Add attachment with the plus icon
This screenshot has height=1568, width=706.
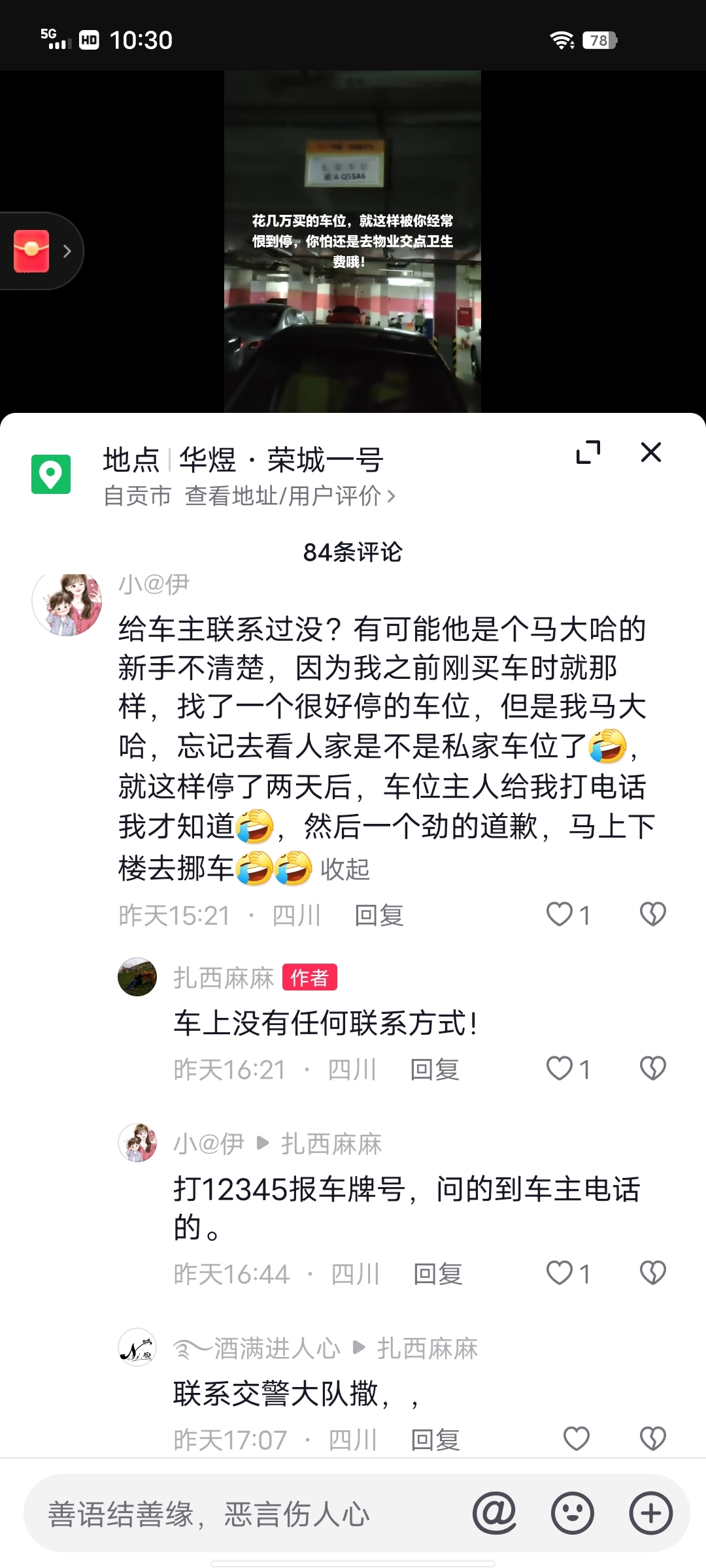pos(650,1513)
